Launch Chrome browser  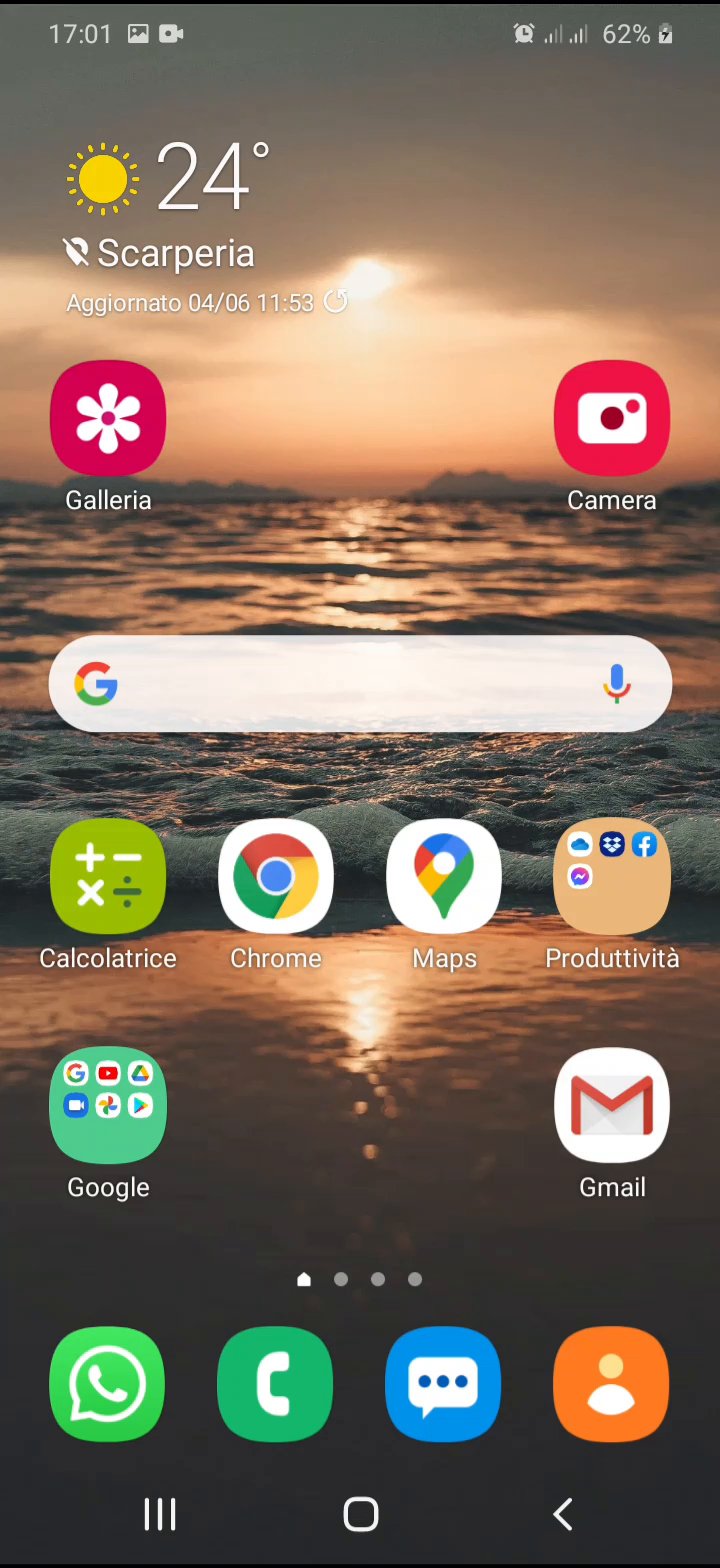(275, 876)
